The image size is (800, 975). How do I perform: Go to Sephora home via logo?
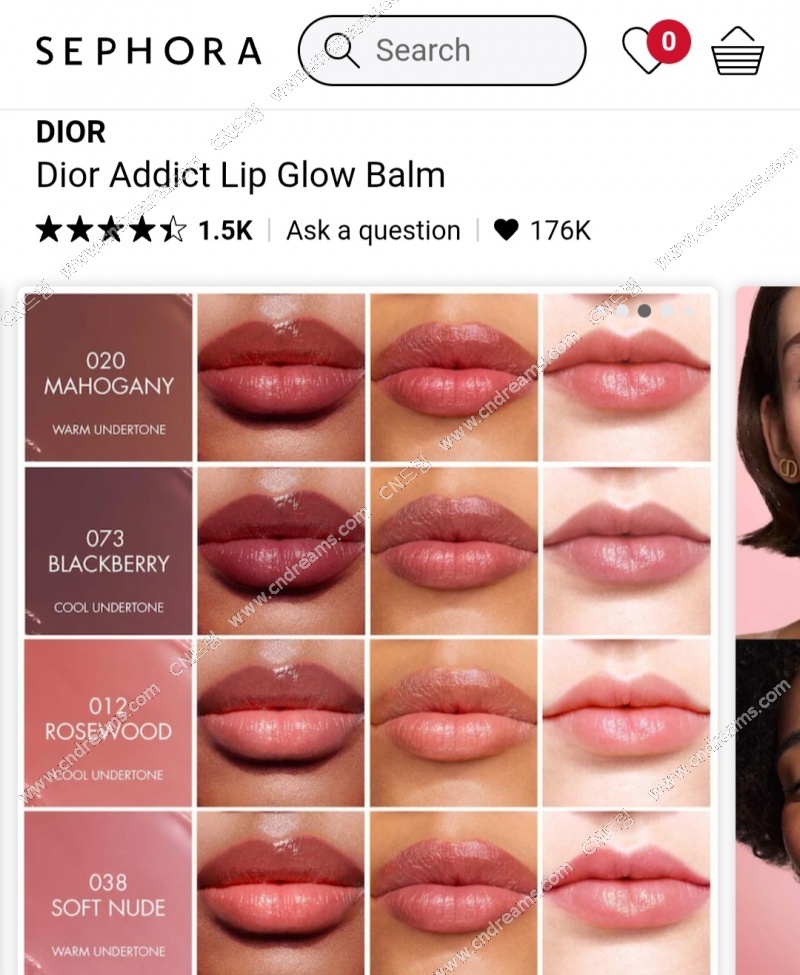[x=148, y=51]
